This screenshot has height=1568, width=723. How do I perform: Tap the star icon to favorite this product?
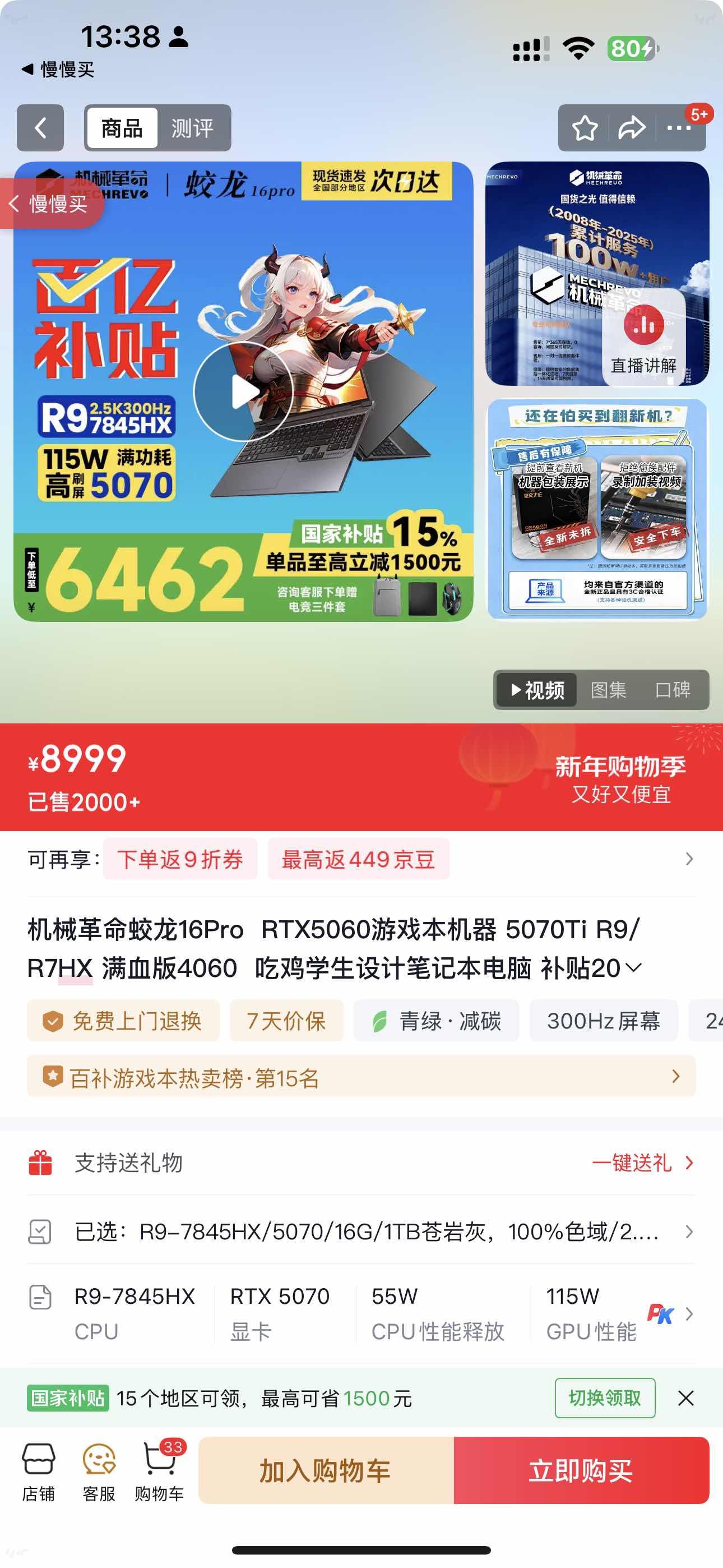(x=586, y=128)
